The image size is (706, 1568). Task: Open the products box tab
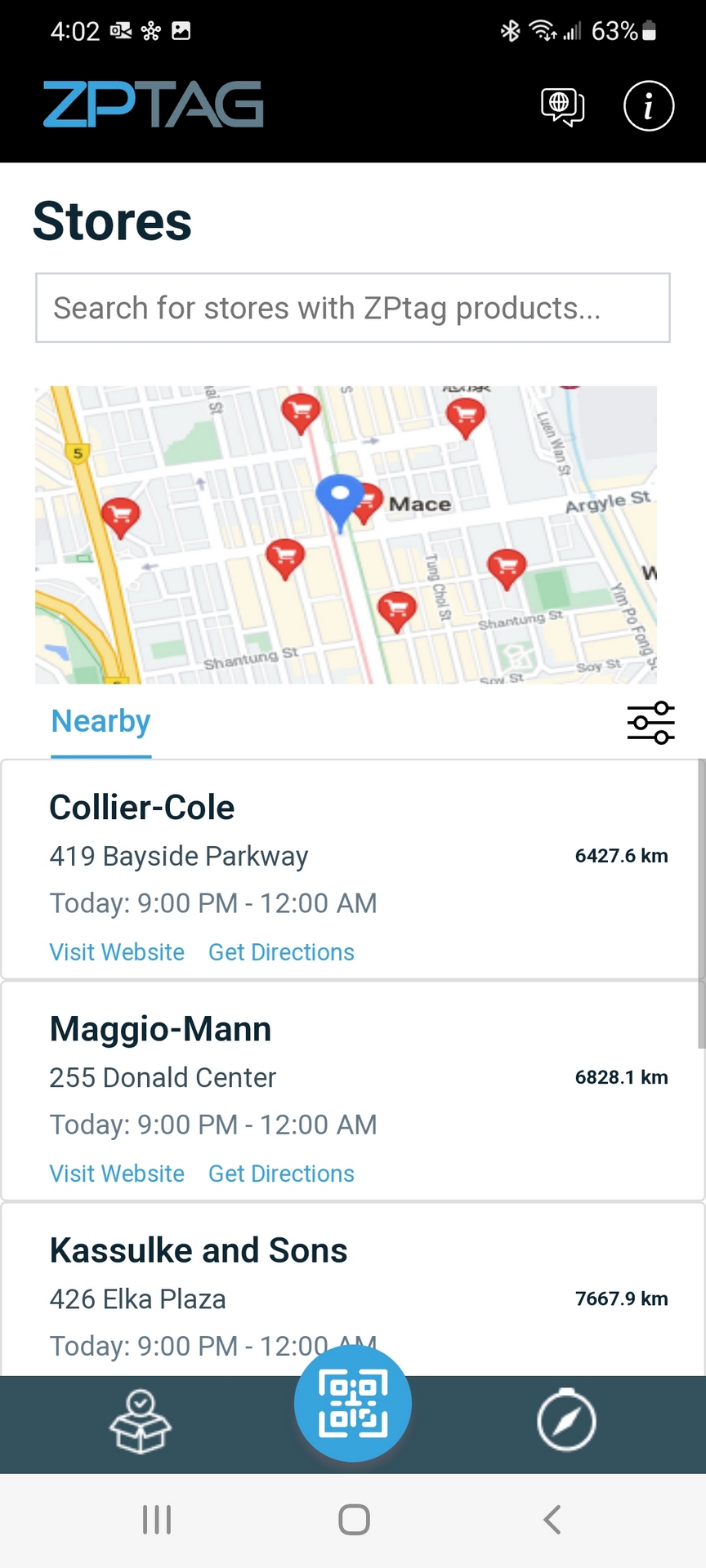pyautogui.click(x=141, y=1422)
